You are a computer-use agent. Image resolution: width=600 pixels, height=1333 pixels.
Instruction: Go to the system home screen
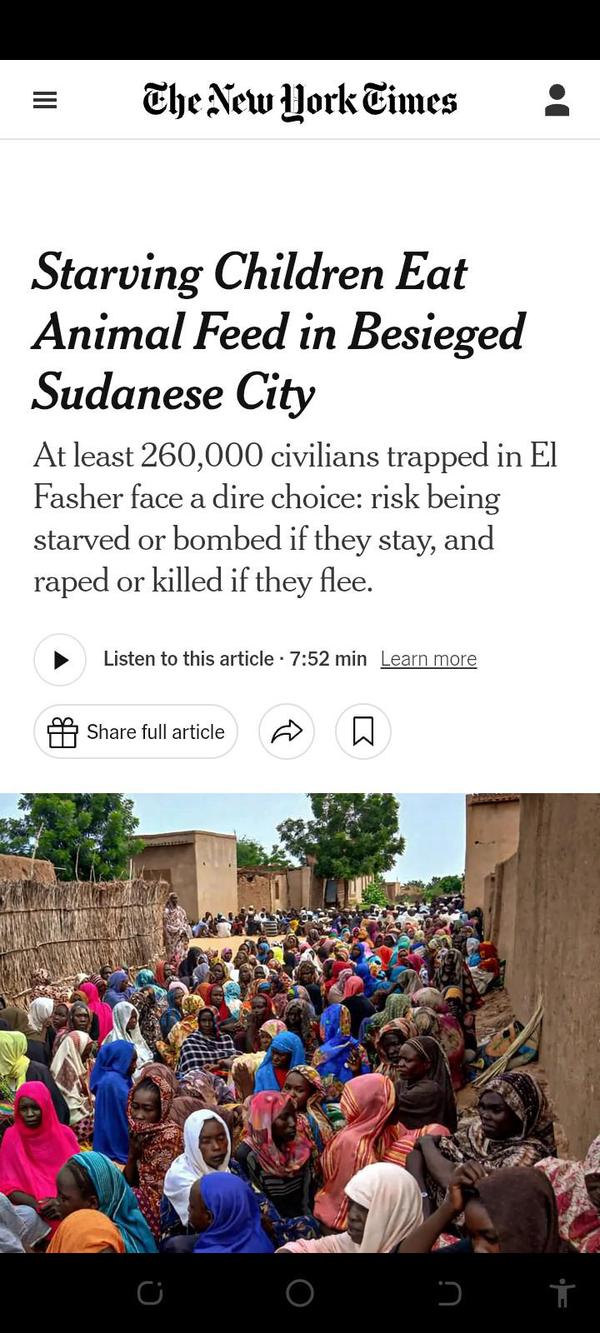tap(300, 1293)
